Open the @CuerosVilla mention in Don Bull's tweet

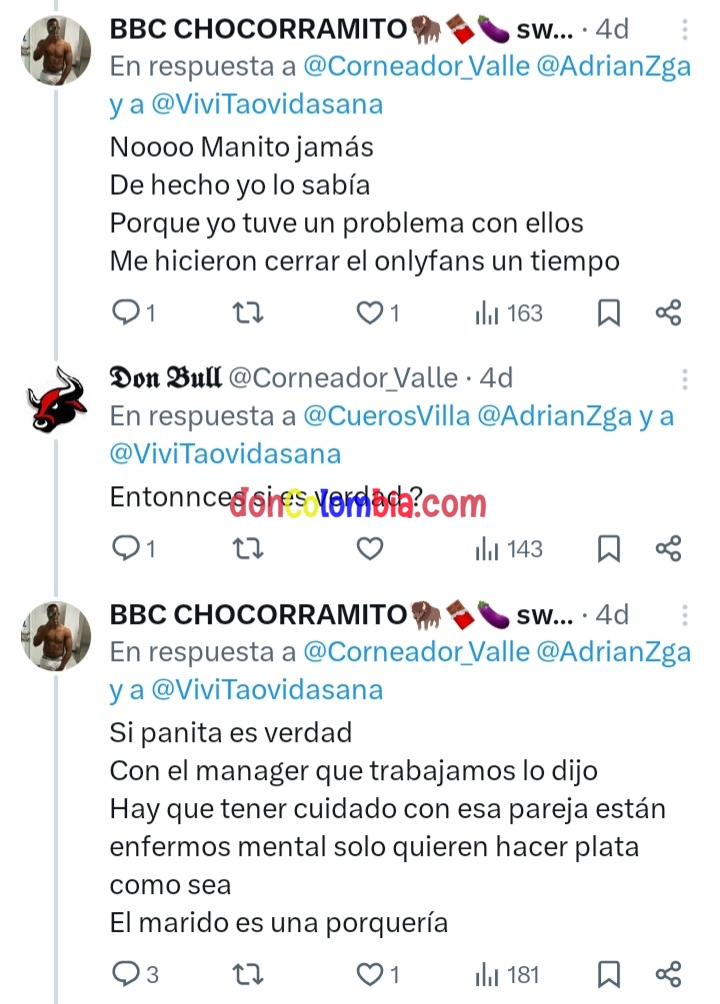(386, 416)
